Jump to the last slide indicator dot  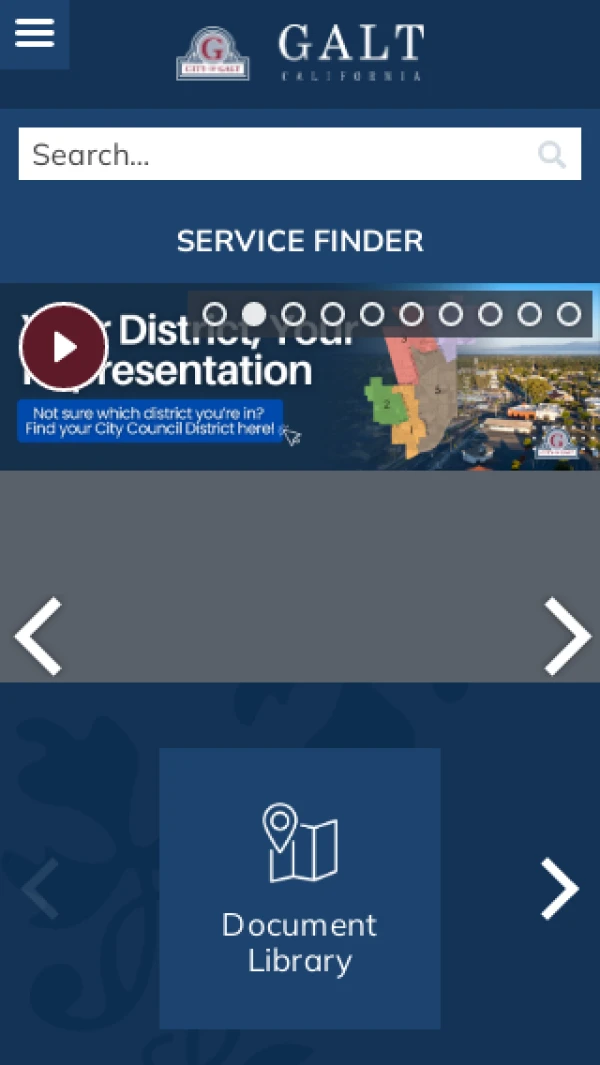[x=569, y=314]
